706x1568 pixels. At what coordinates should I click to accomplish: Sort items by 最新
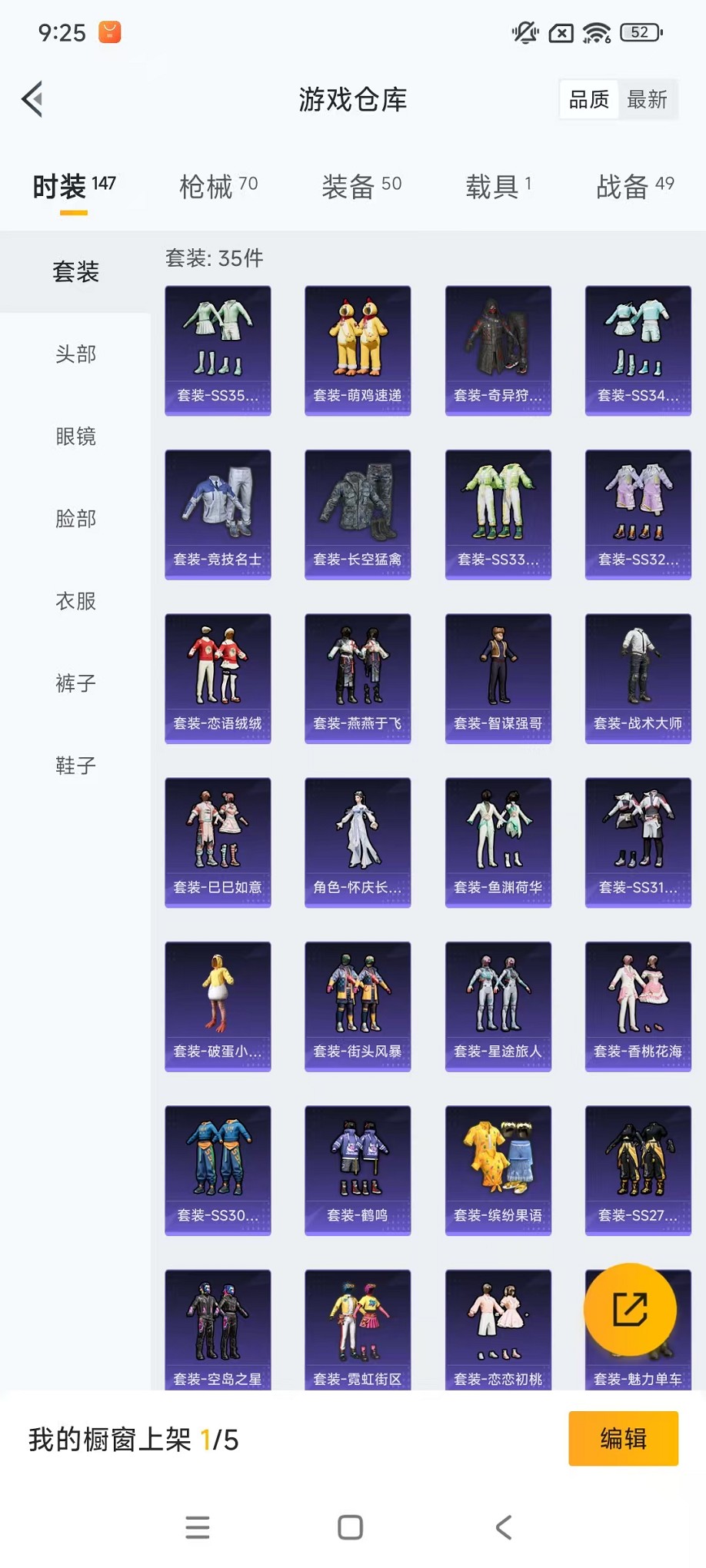(x=647, y=100)
